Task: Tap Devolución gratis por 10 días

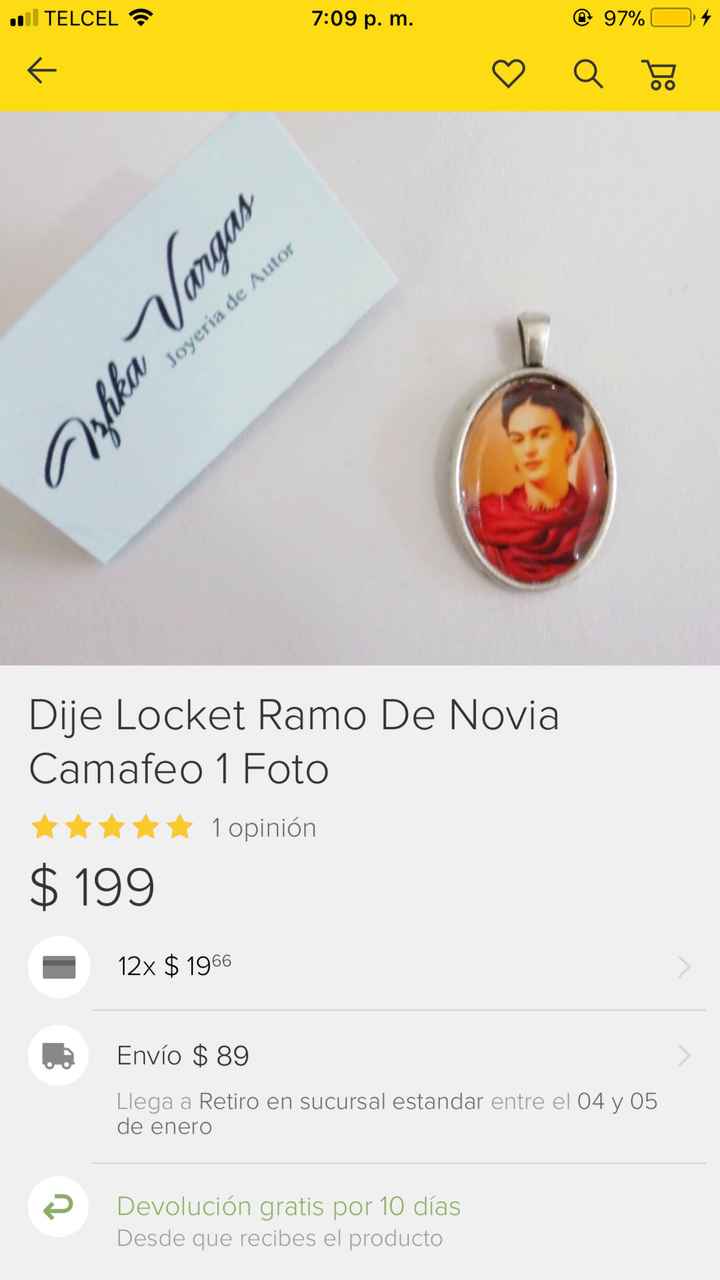Action: point(290,1207)
